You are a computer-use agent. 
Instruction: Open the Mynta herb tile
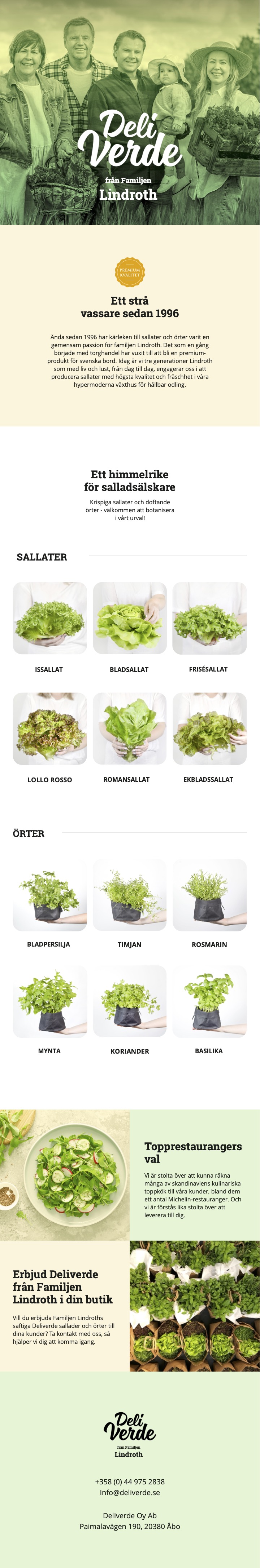49,1001
